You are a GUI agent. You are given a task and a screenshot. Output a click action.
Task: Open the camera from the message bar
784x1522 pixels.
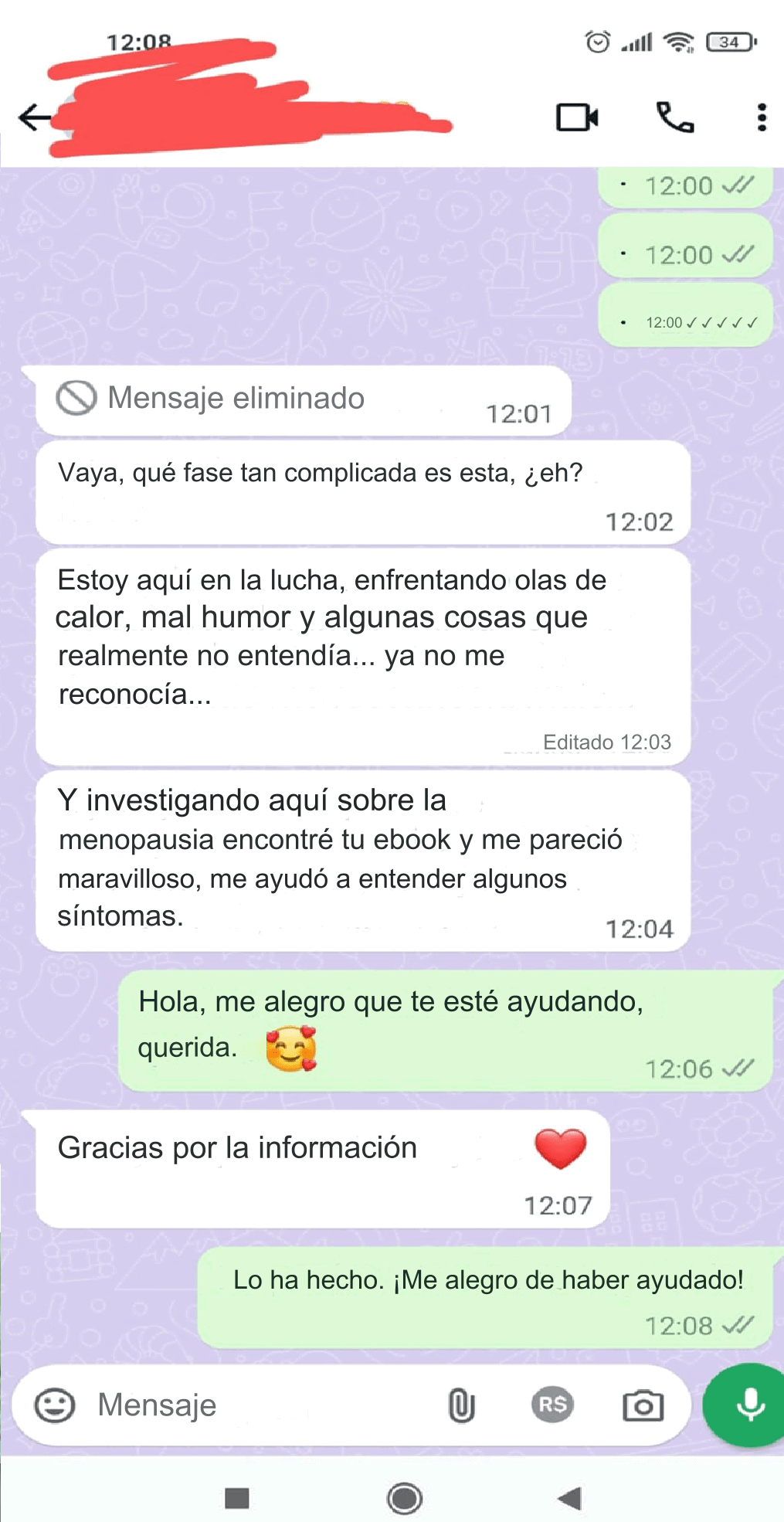643,1405
